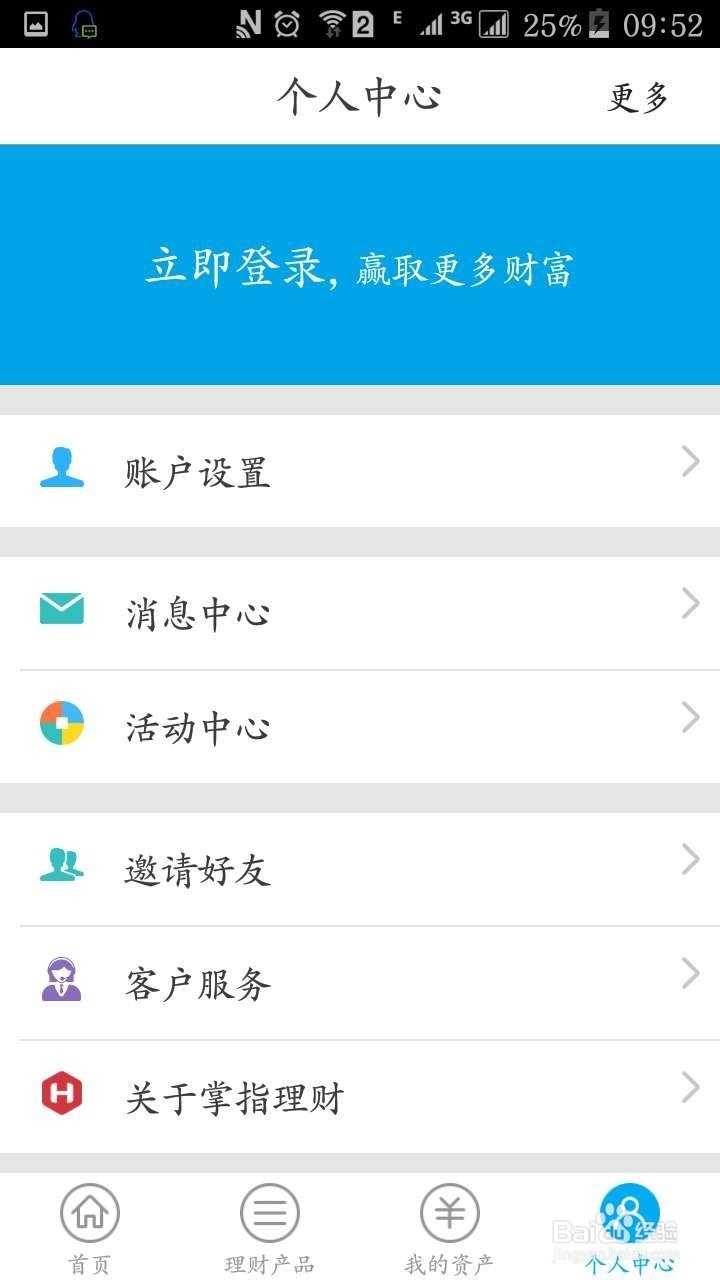The height and width of the screenshot is (1280, 720).
Task: Open 账户设置 account settings
Action: coord(360,472)
